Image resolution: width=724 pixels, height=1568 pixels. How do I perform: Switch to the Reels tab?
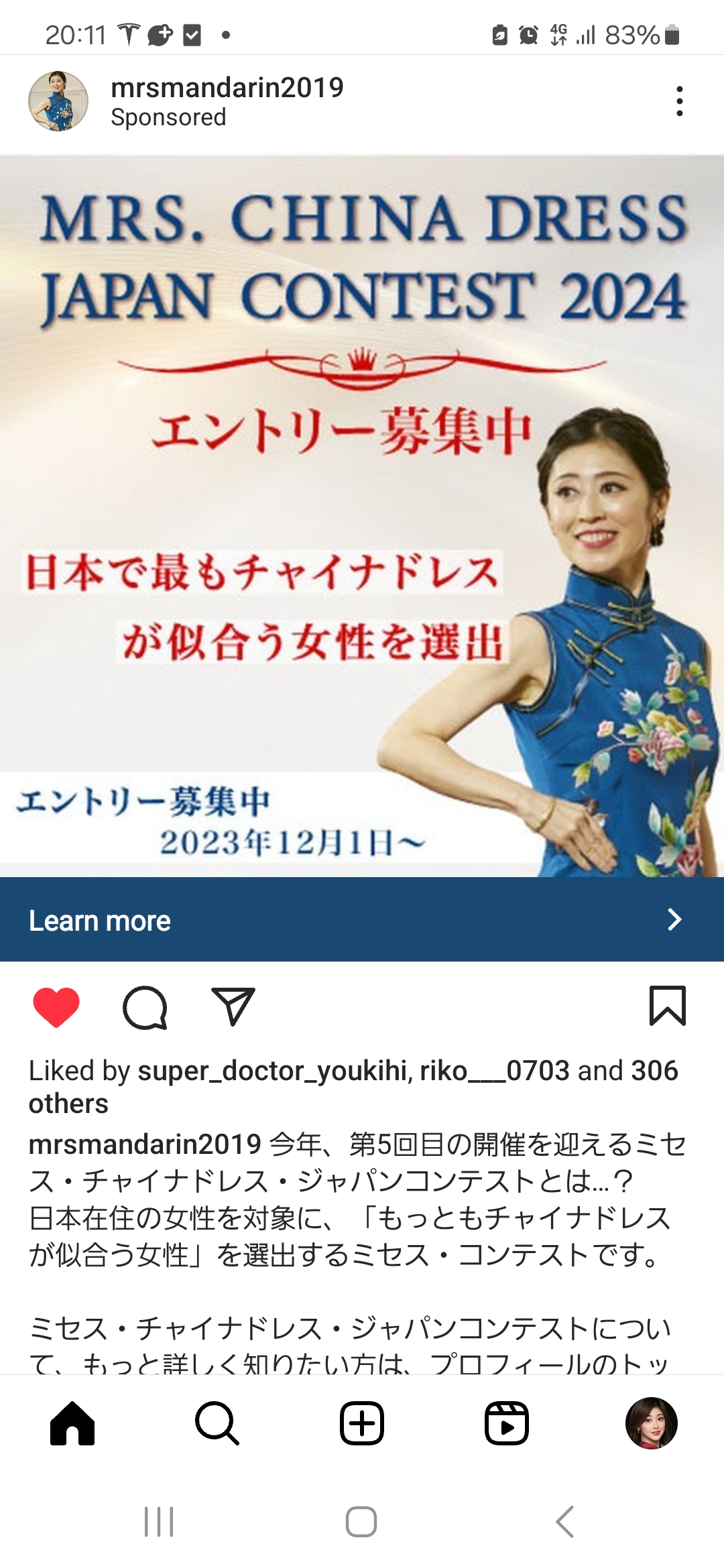coord(507,1423)
